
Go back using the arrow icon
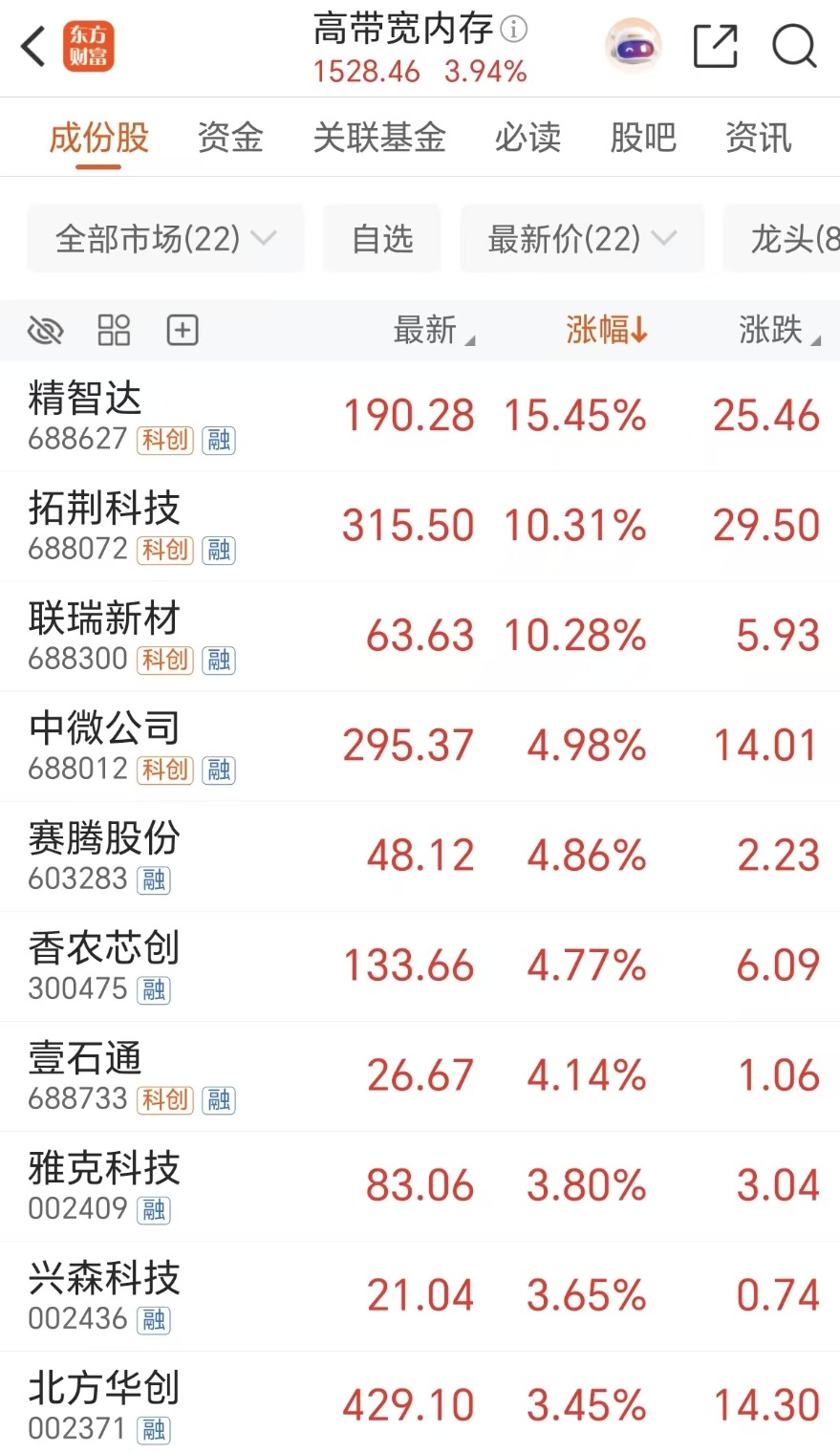(x=34, y=46)
